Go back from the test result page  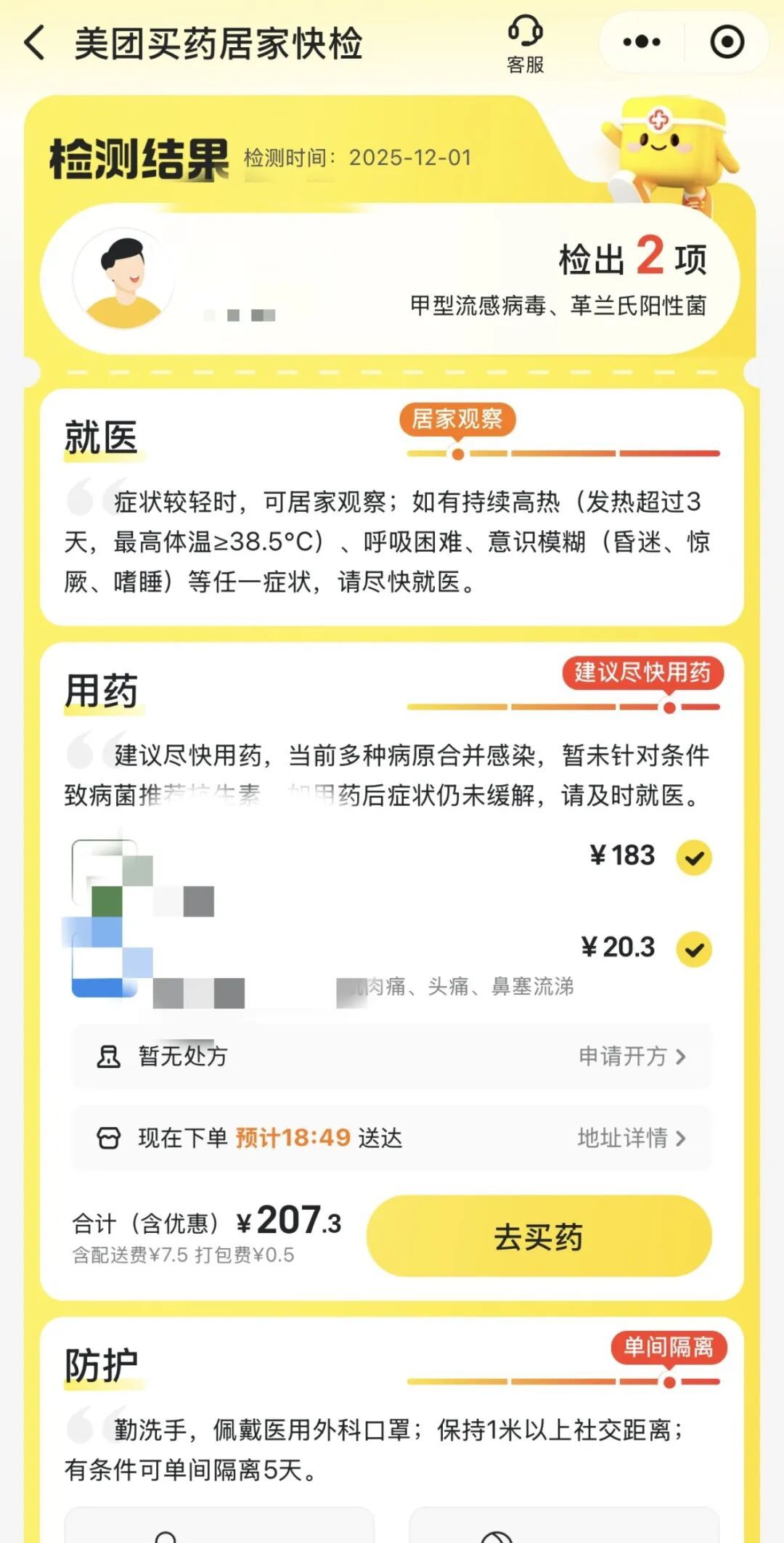35,43
